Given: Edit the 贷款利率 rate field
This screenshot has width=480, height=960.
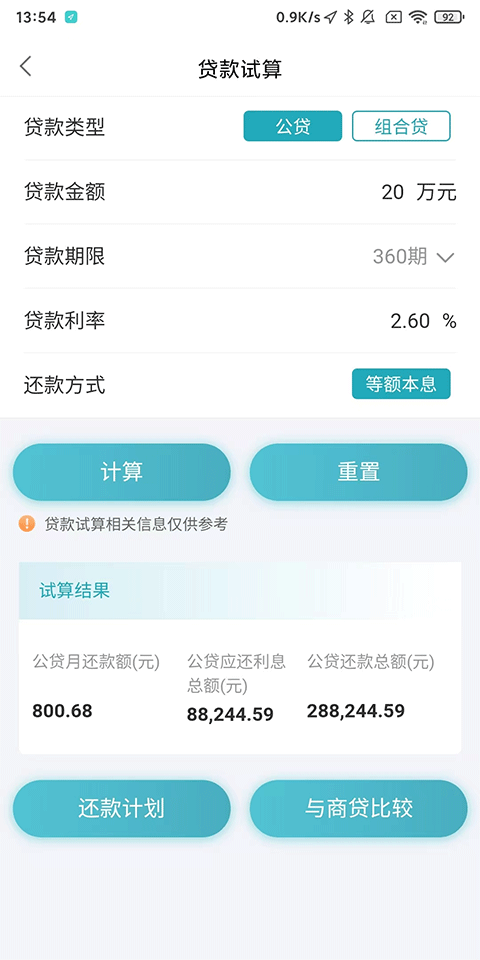Looking at the screenshot, I should [410, 321].
